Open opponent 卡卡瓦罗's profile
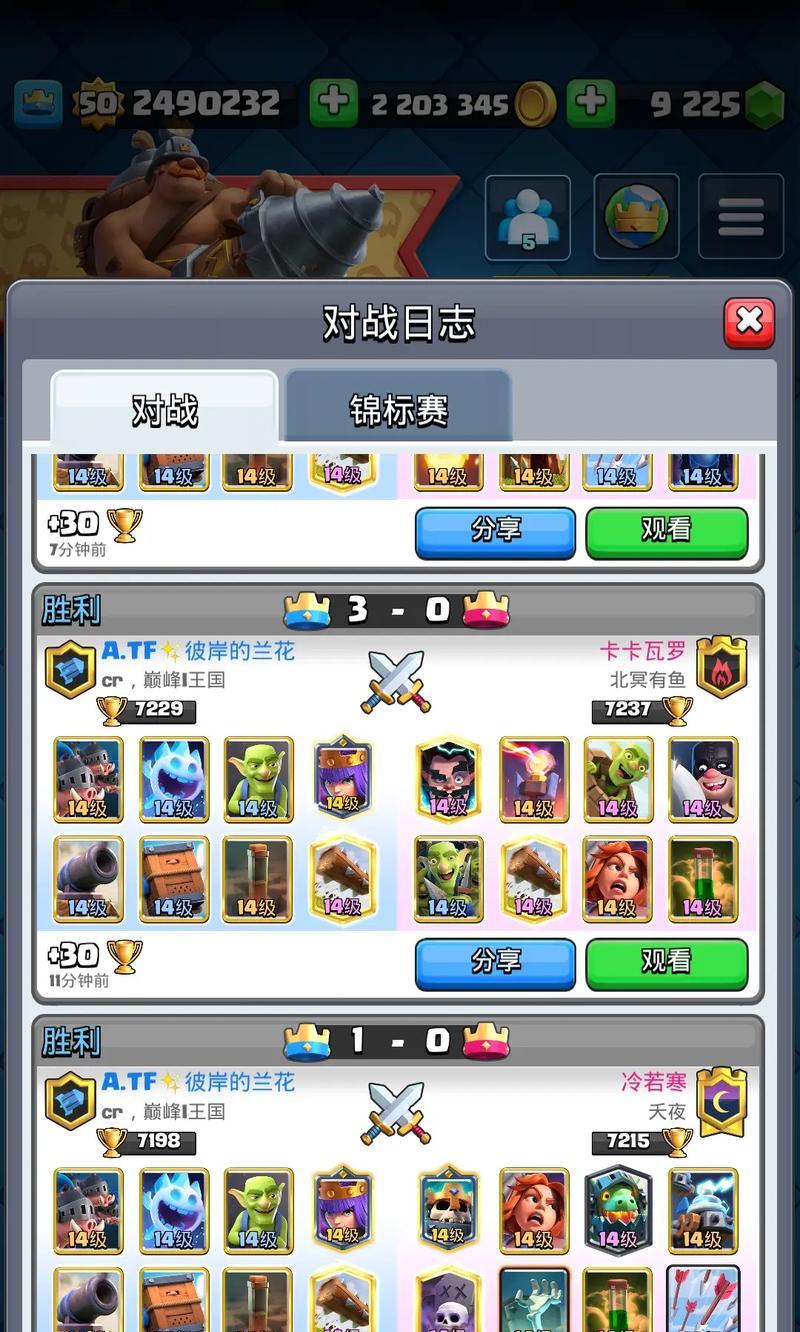The height and width of the screenshot is (1332, 800). click(x=642, y=652)
